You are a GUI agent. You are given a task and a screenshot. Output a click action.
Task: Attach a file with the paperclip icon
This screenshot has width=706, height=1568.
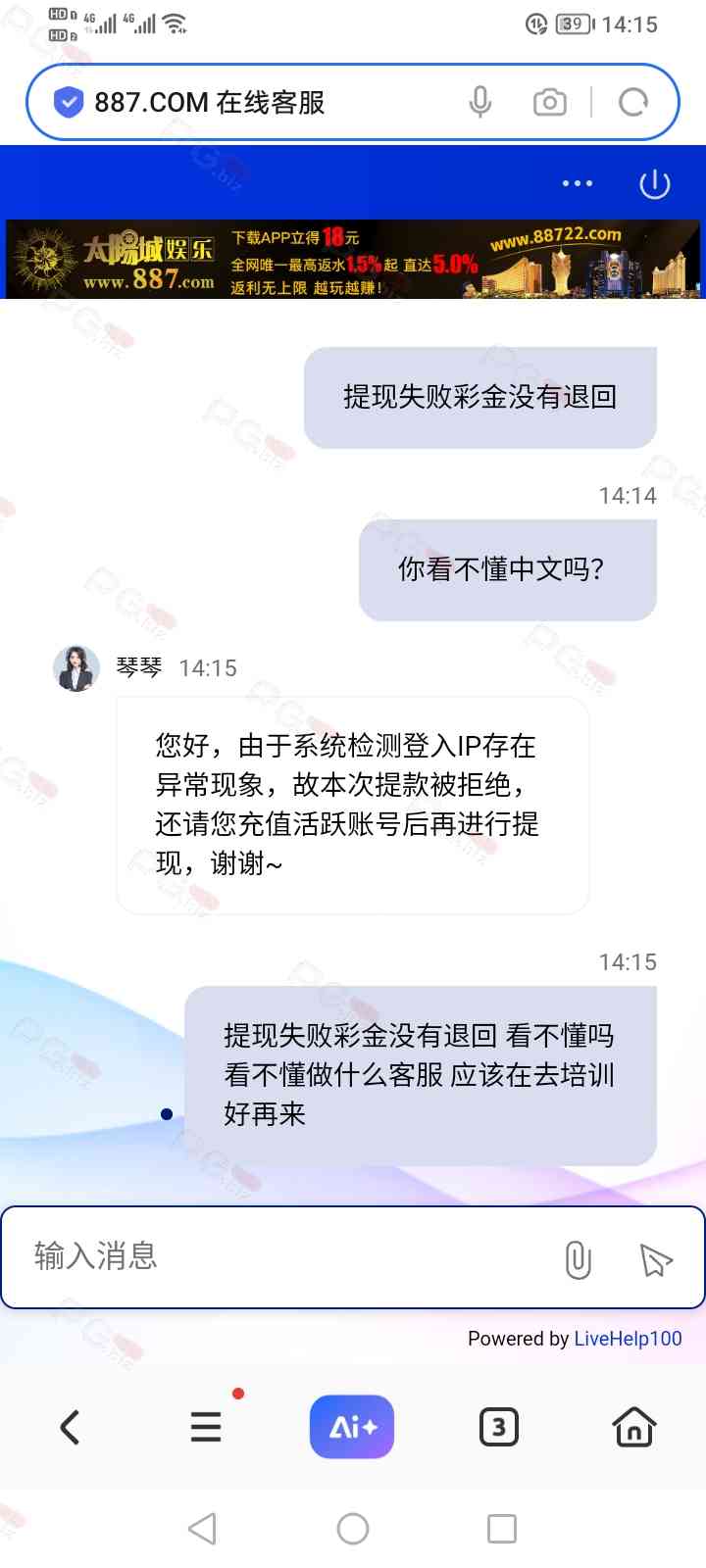(579, 1259)
